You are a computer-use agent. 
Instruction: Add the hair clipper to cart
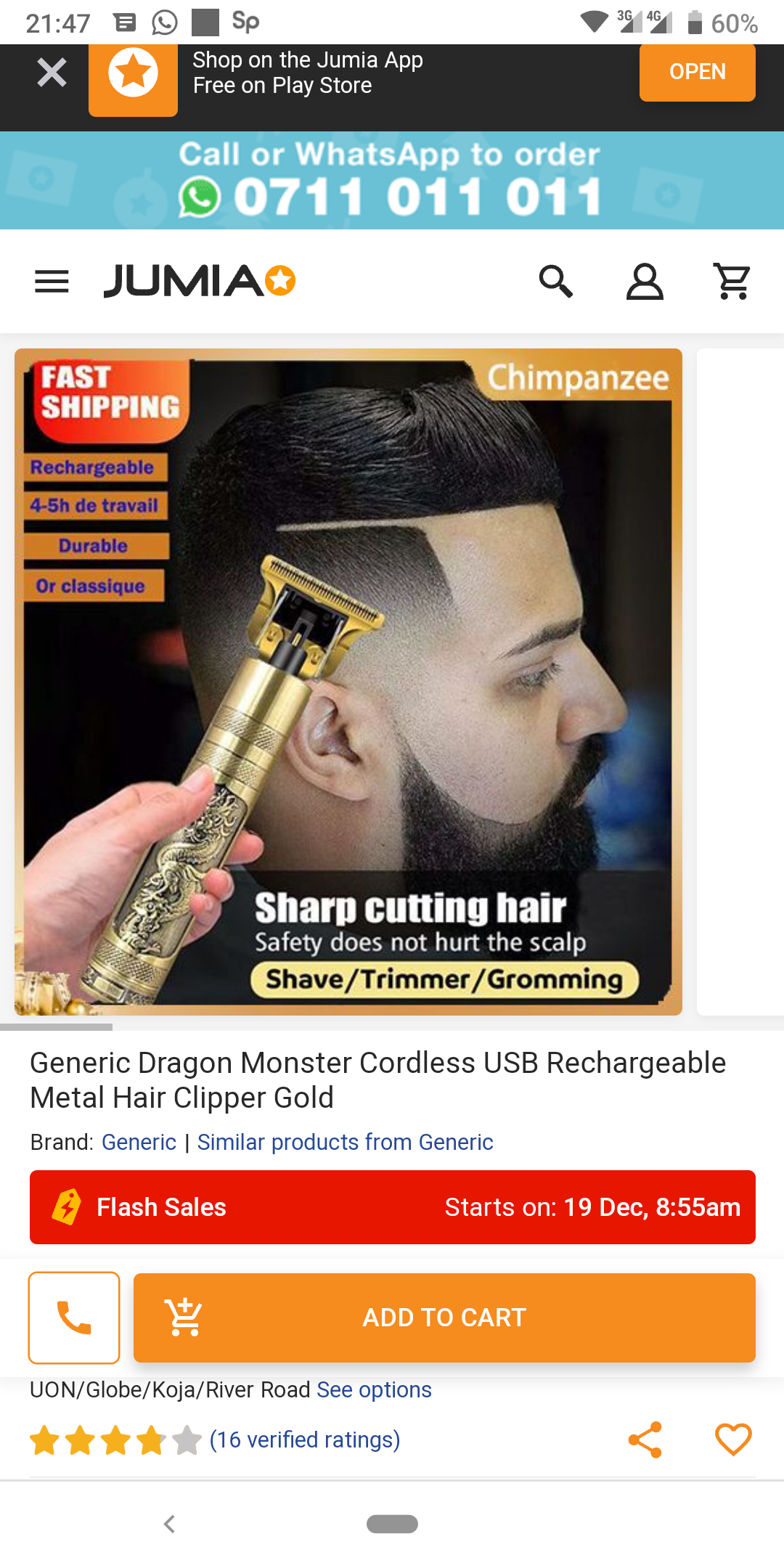(444, 1318)
